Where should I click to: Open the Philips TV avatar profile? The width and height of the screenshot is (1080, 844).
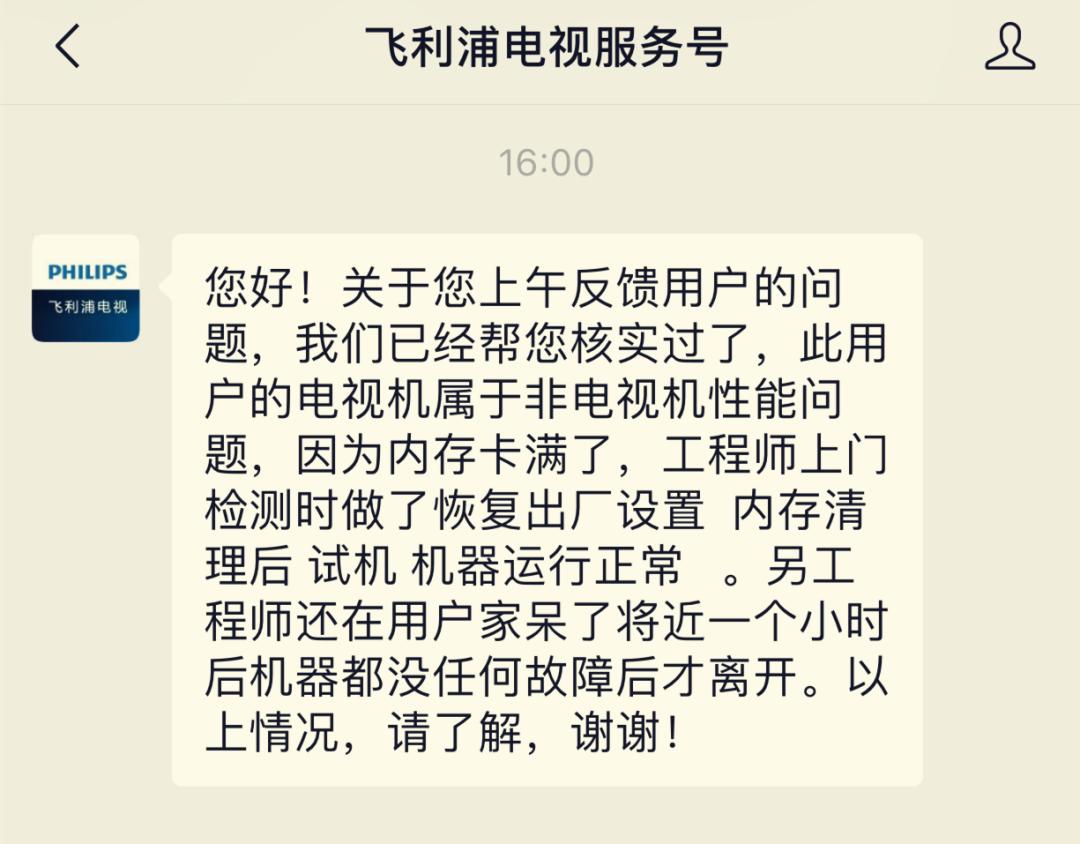click(x=86, y=289)
